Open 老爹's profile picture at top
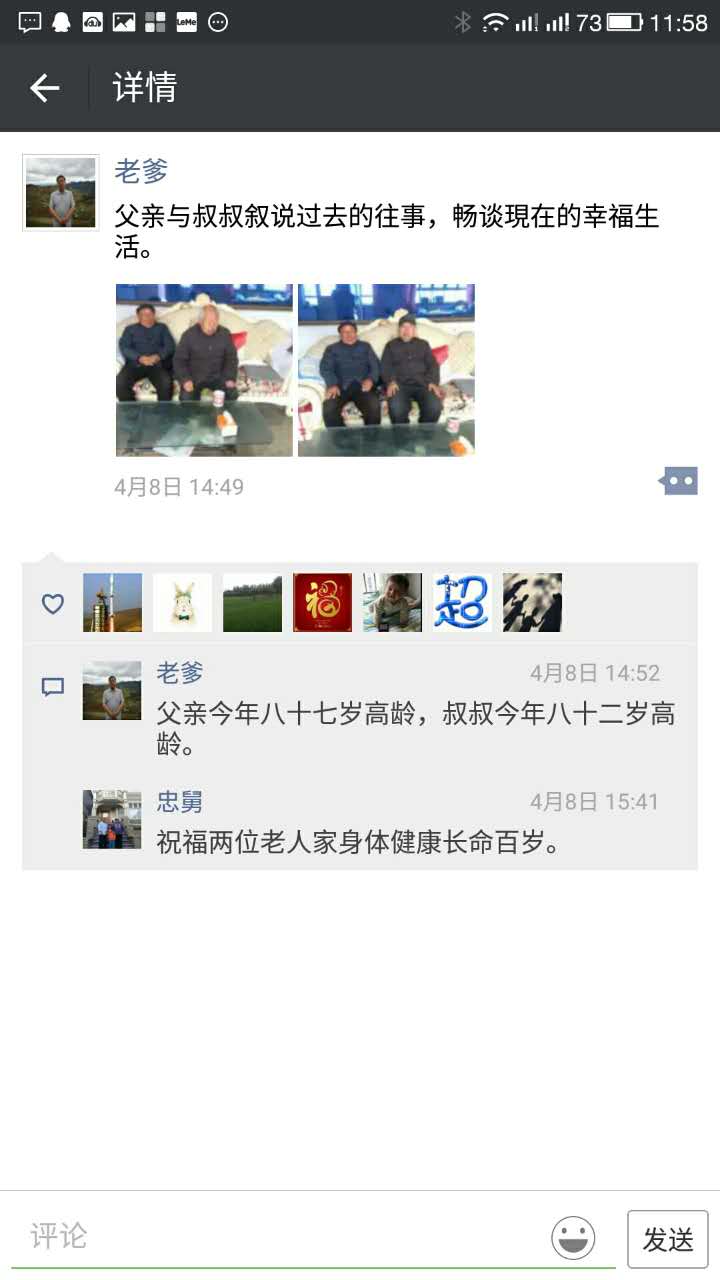 pos(61,193)
